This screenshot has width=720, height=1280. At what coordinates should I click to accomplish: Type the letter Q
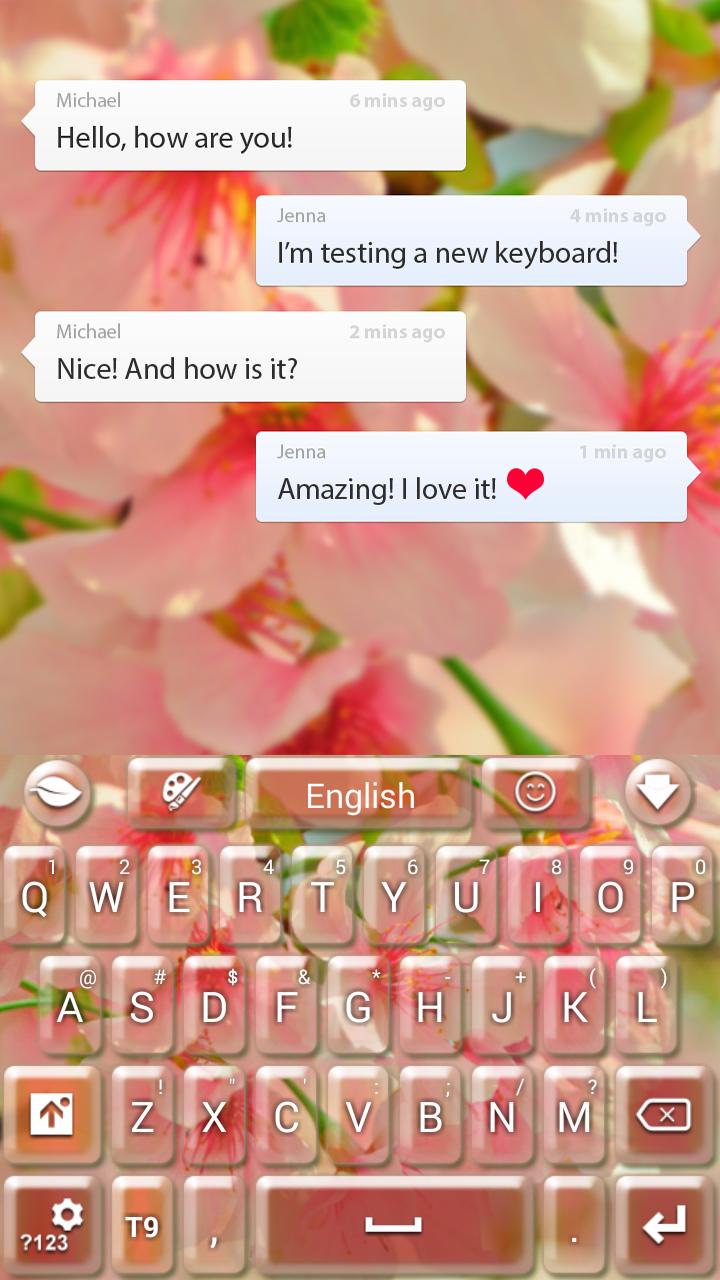click(35, 897)
